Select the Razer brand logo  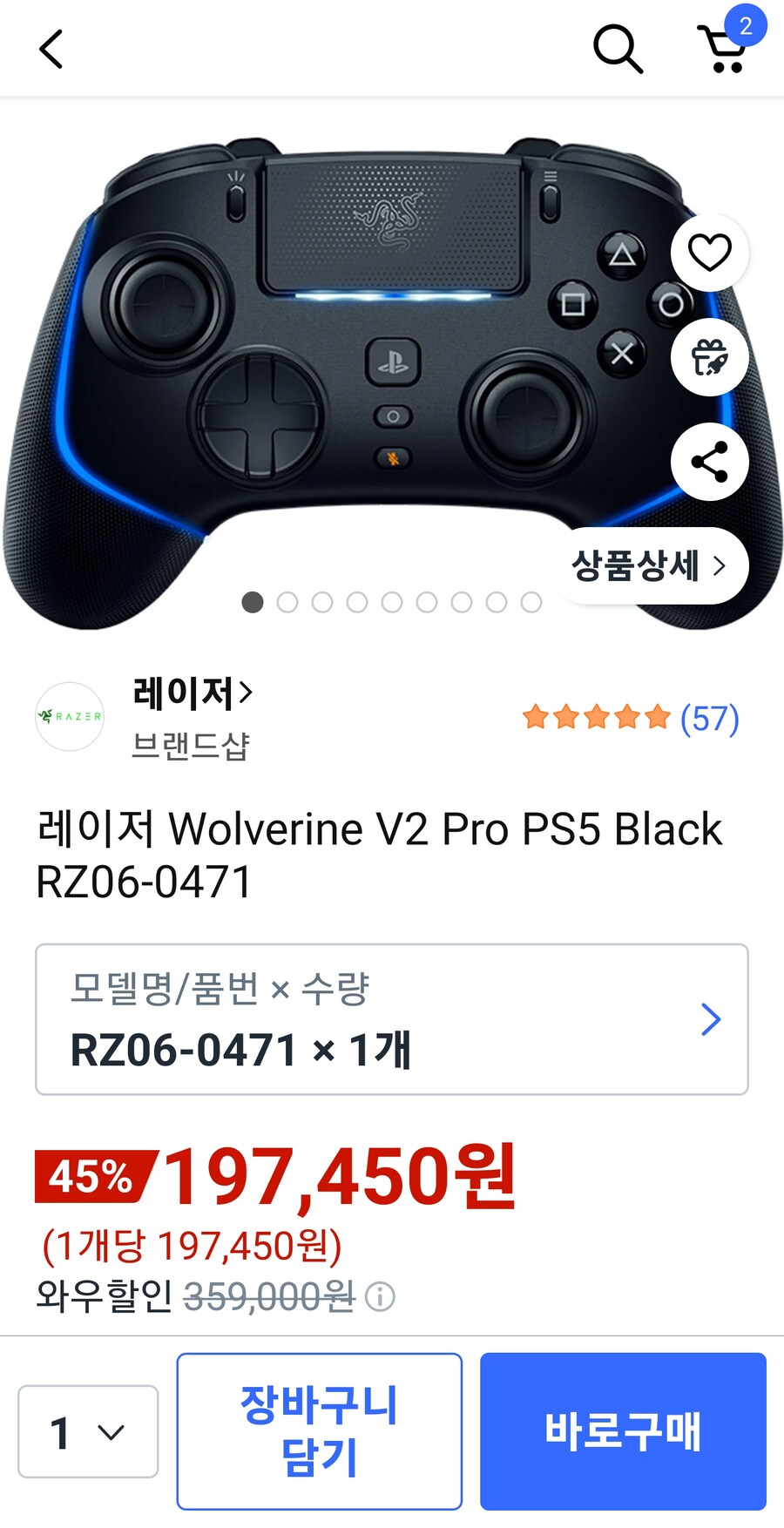pyautogui.click(x=69, y=716)
